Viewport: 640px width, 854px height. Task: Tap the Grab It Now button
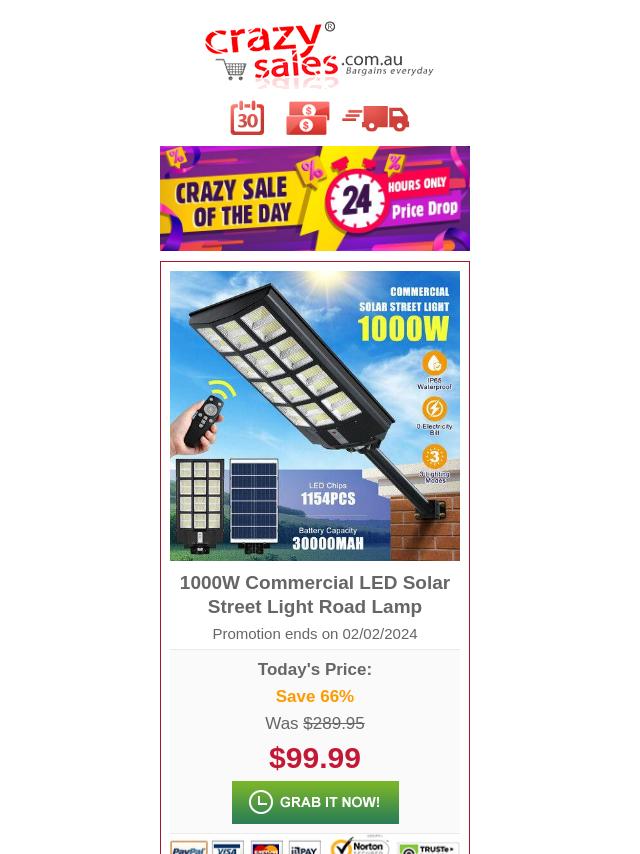tap(315, 802)
